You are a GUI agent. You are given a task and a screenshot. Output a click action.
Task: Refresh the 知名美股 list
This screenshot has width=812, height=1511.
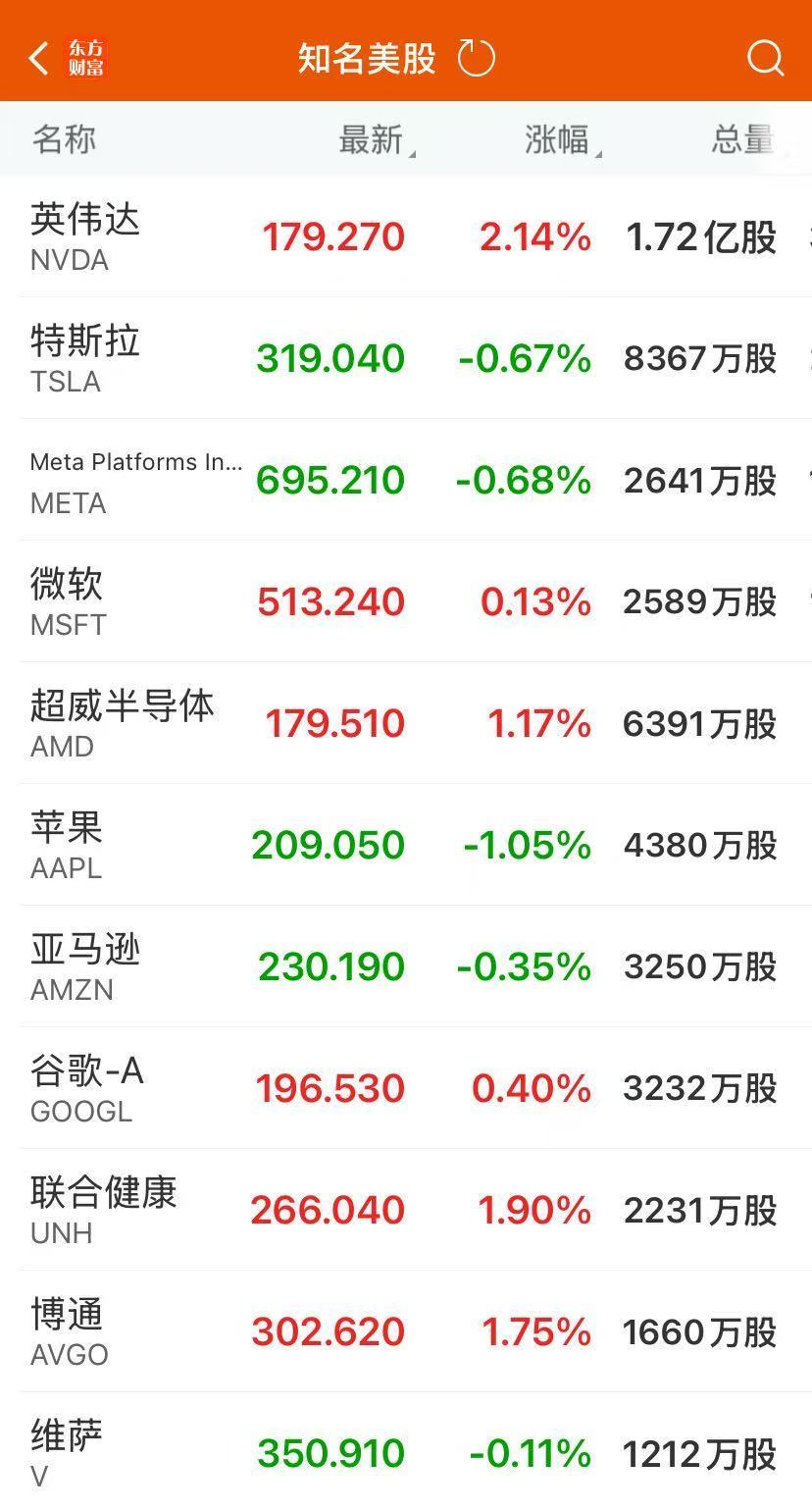477,58
